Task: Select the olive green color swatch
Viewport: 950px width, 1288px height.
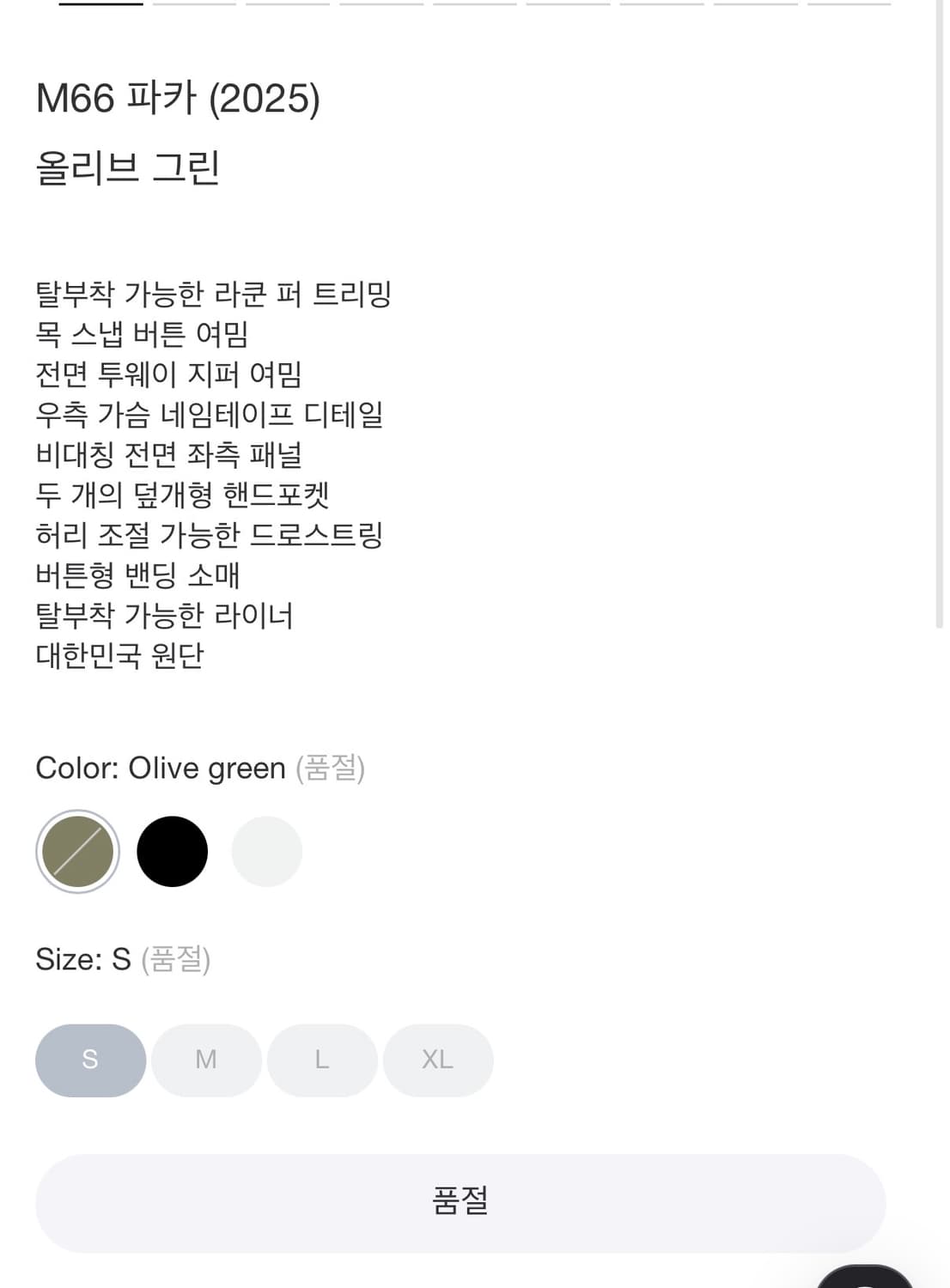Action: click(x=77, y=850)
